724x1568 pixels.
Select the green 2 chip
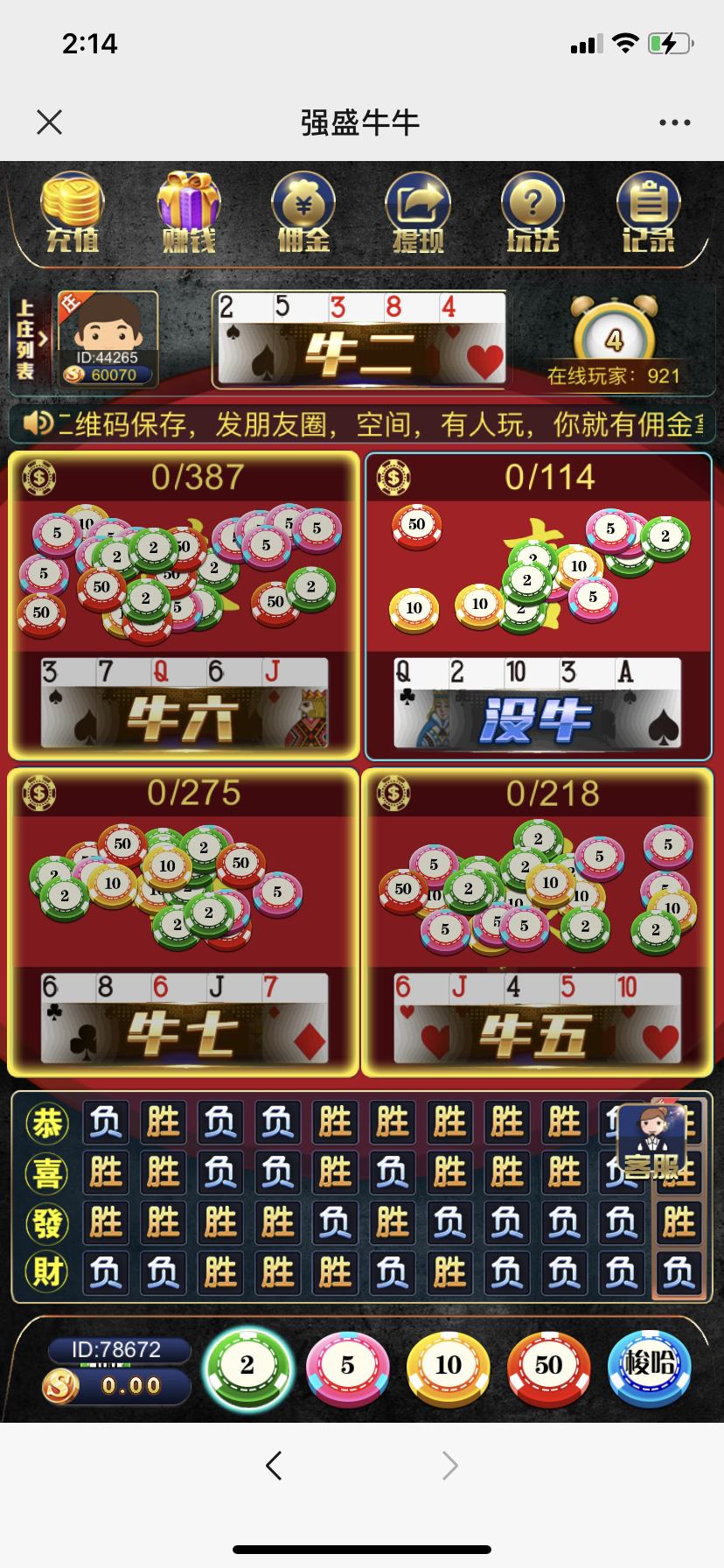247,1366
